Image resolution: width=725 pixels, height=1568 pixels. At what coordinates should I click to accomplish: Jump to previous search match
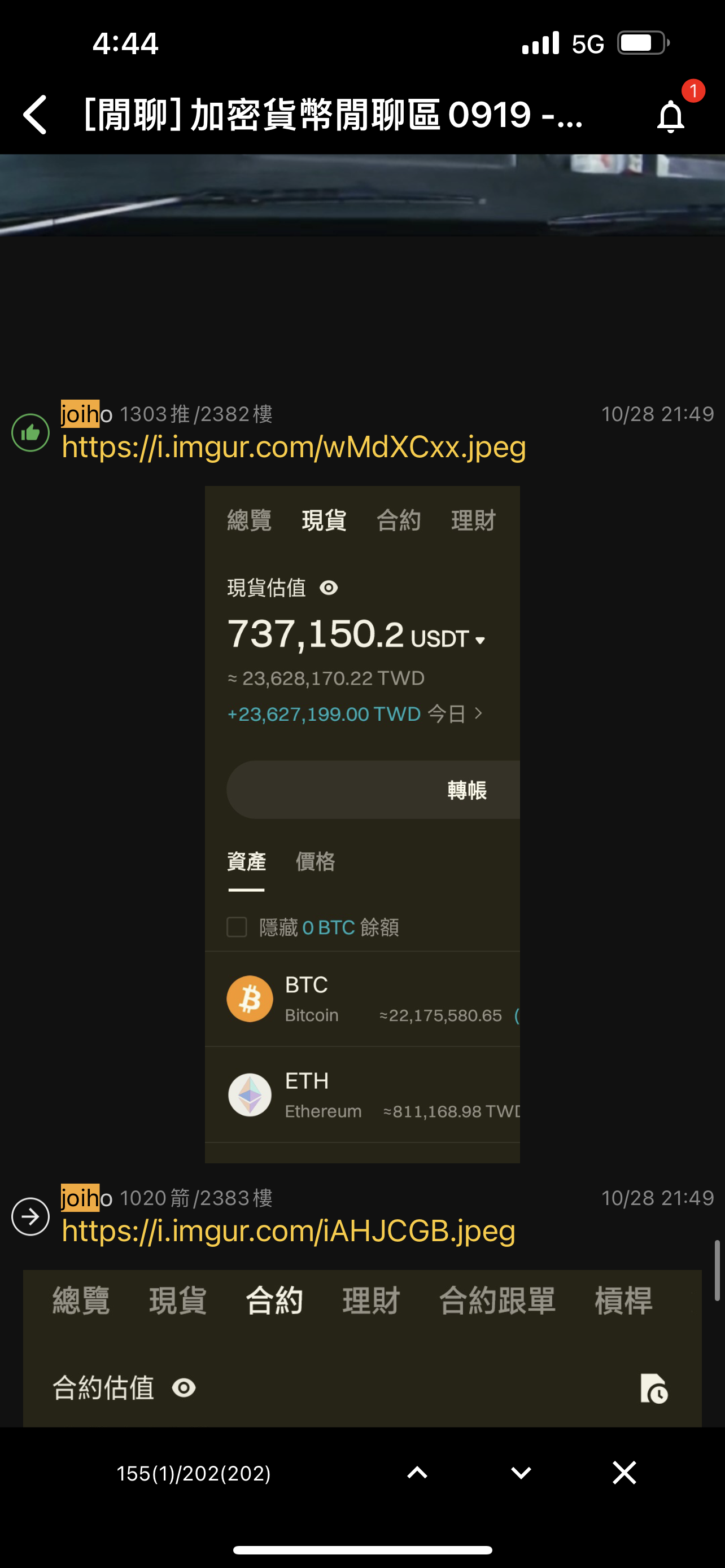(x=417, y=1473)
